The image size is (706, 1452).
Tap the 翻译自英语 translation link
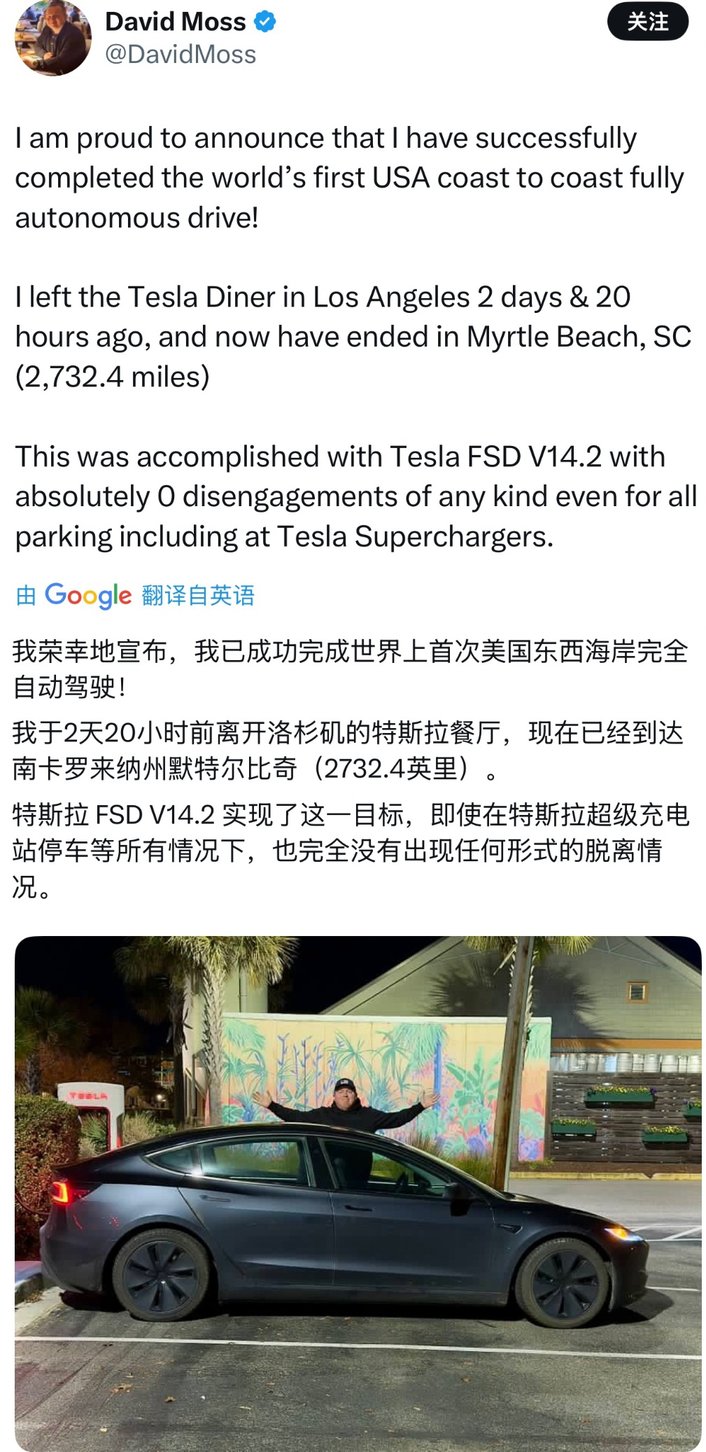(198, 596)
